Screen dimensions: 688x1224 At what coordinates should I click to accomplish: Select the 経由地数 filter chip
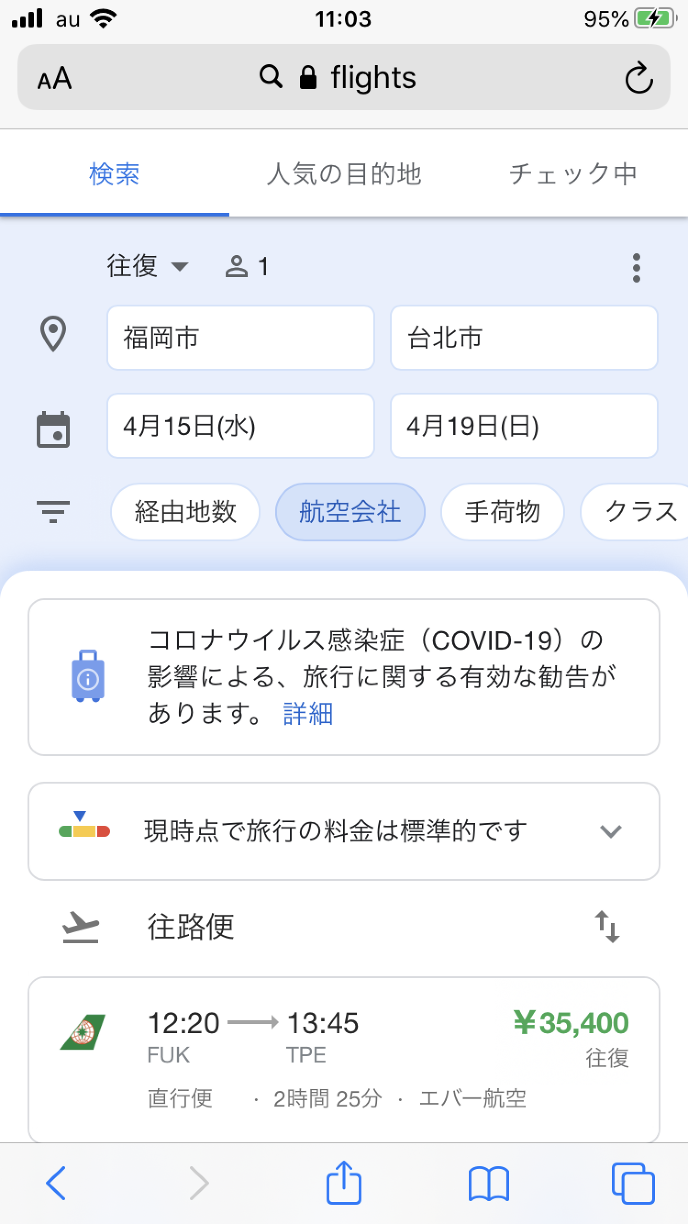[x=185, y=513]
